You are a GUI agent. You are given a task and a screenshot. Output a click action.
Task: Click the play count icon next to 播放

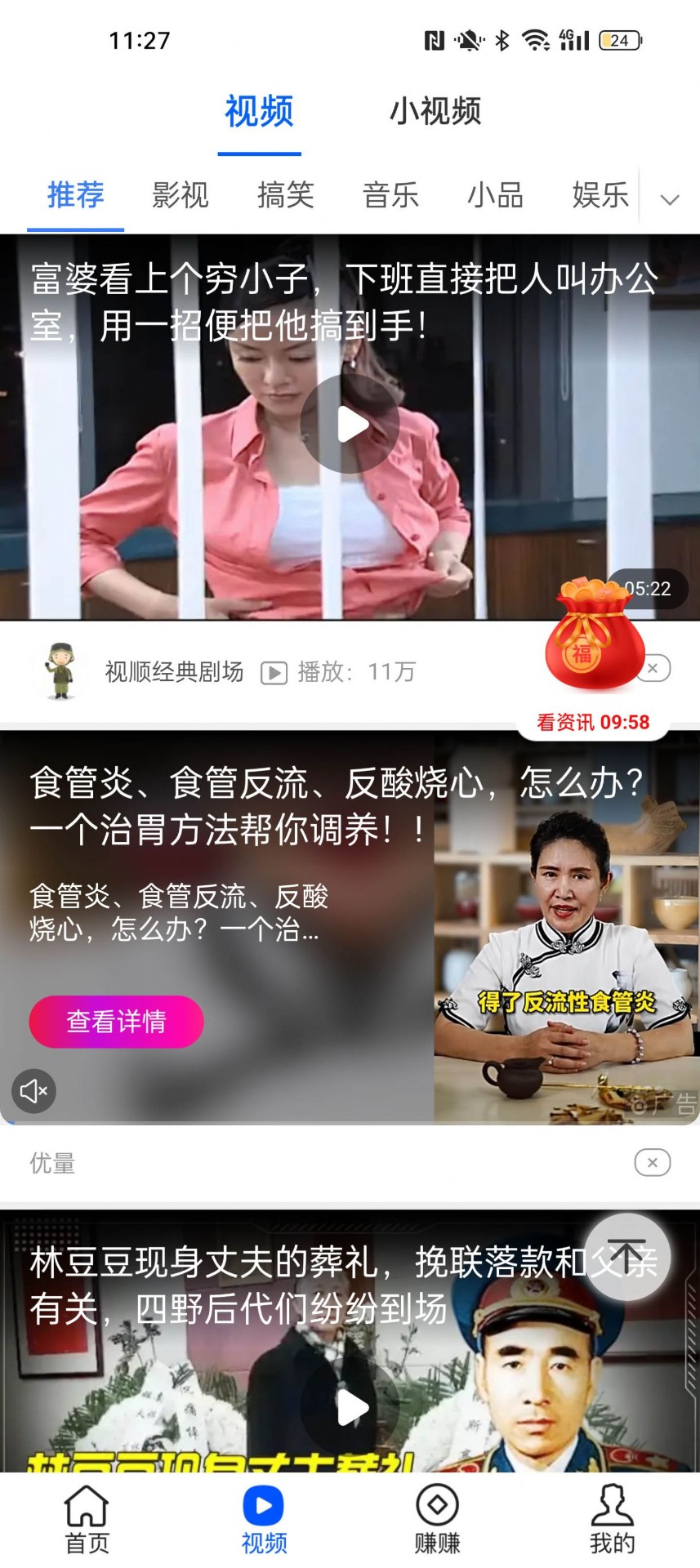(x=274, y=672)
